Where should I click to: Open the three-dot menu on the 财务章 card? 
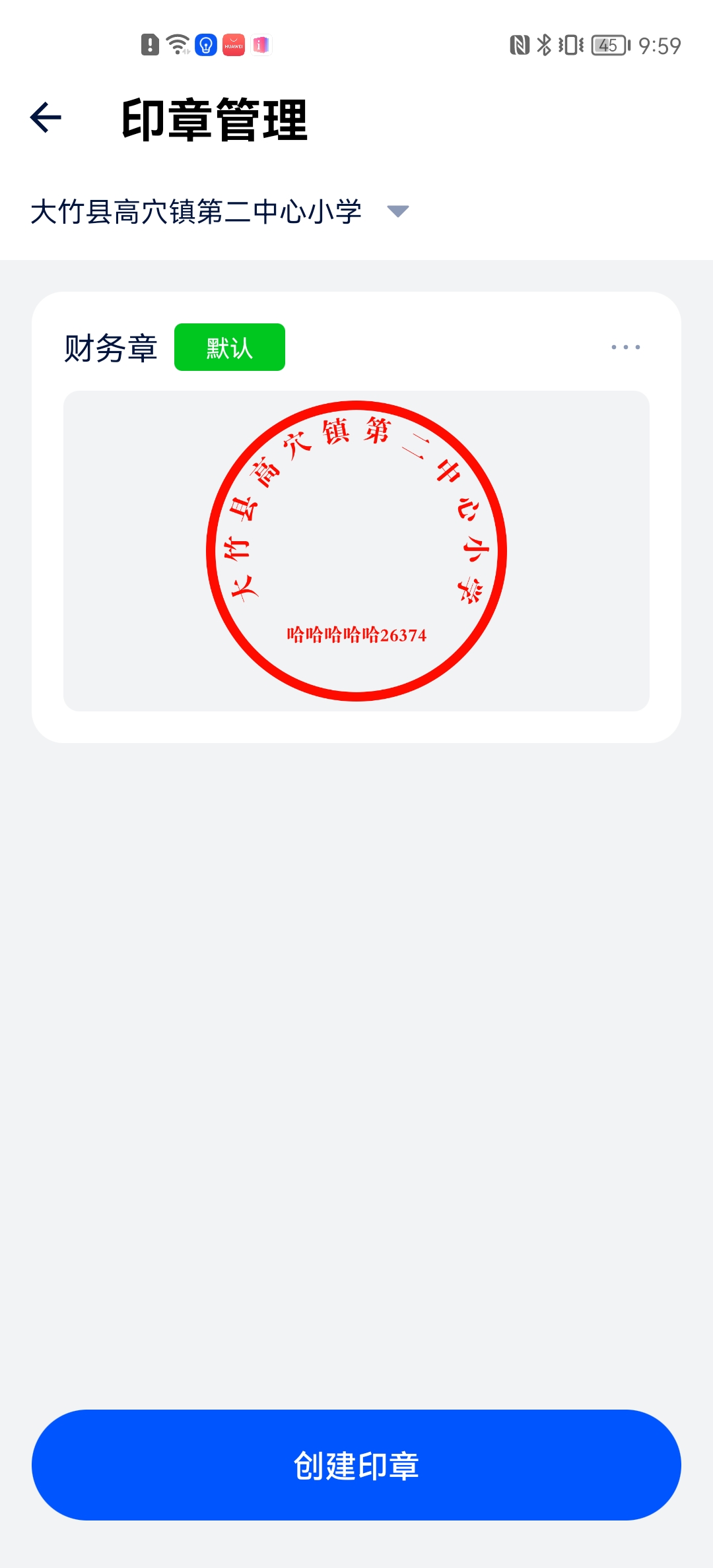click(x=625, y=347)
